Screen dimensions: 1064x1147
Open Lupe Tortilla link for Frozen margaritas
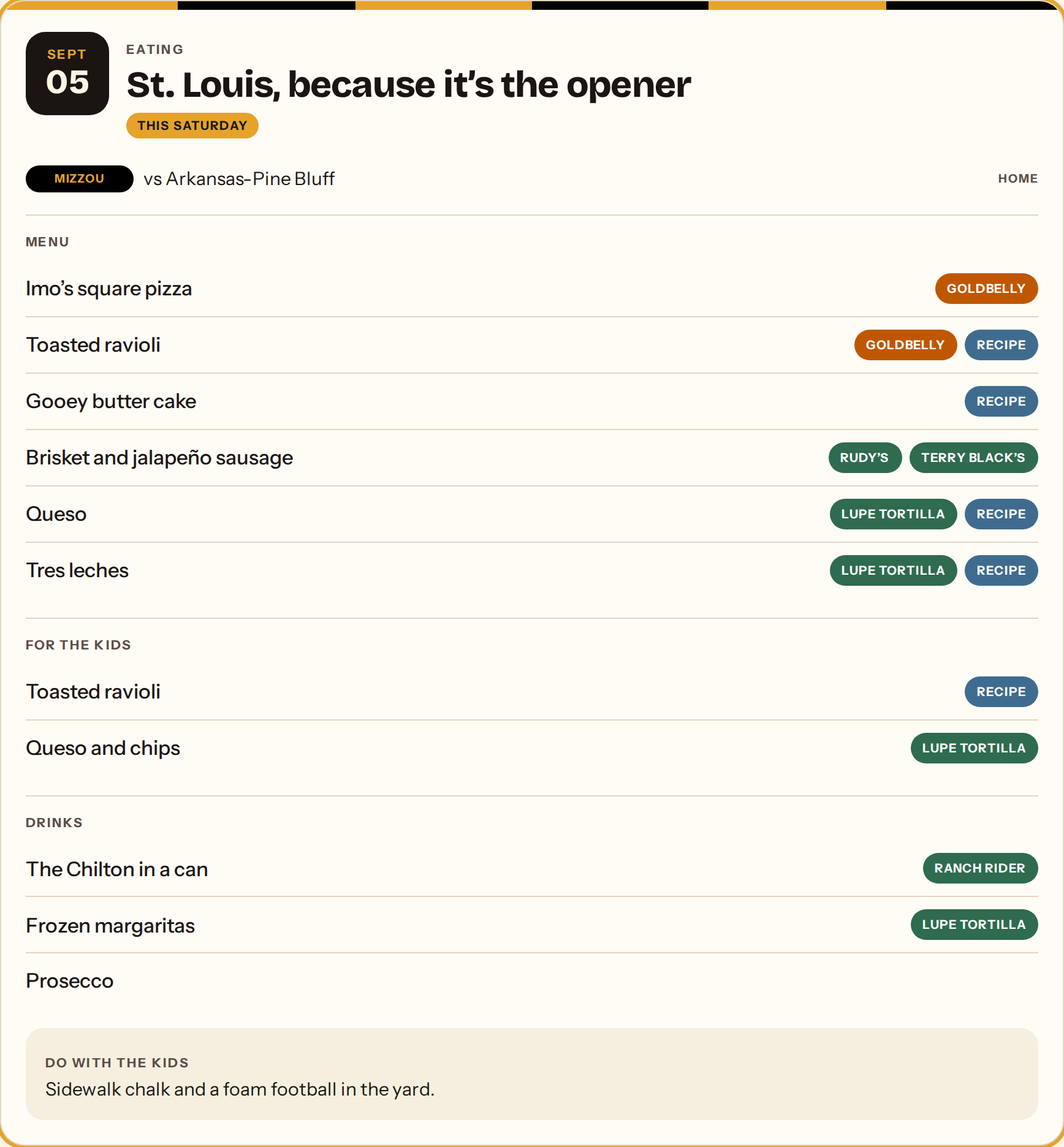point(974,925)
